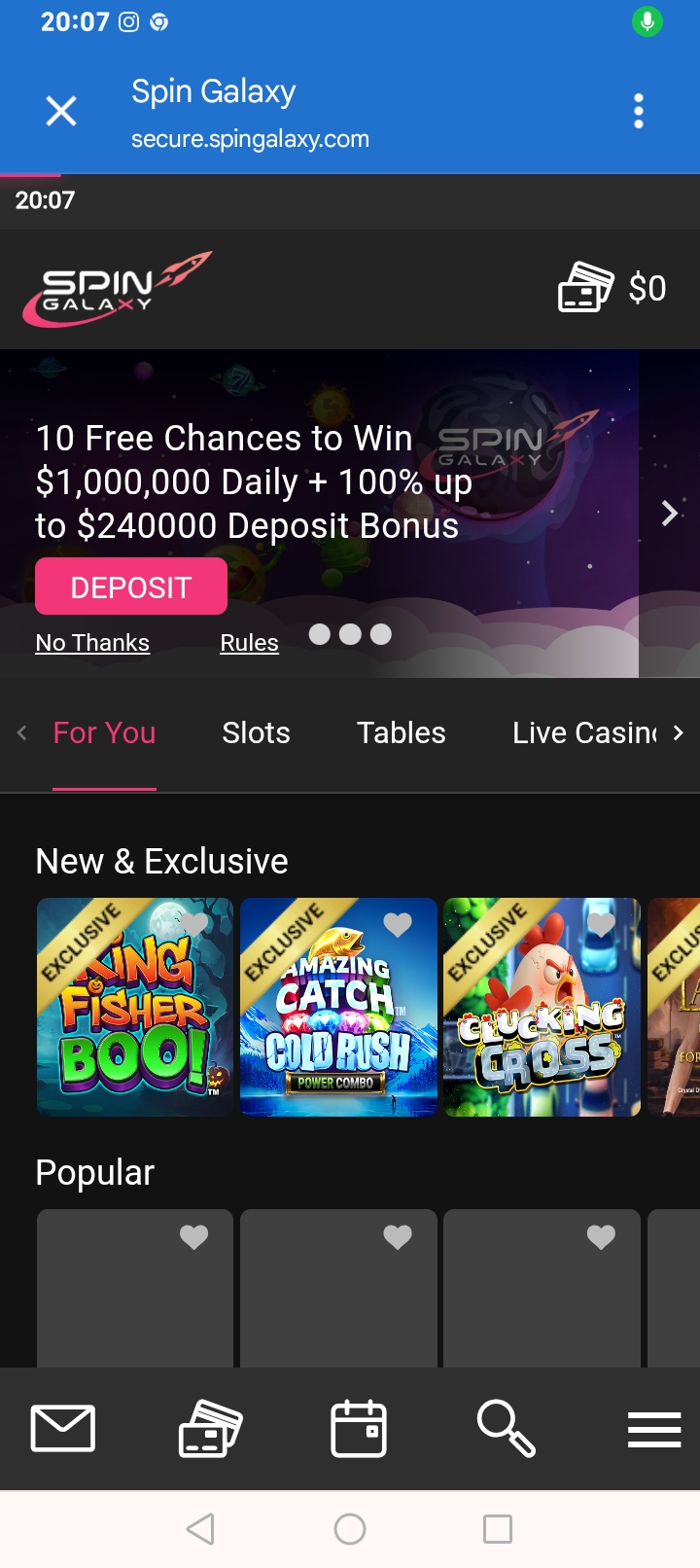
Task: Open the inbox envelope icon
Action: click(63, 1429)
